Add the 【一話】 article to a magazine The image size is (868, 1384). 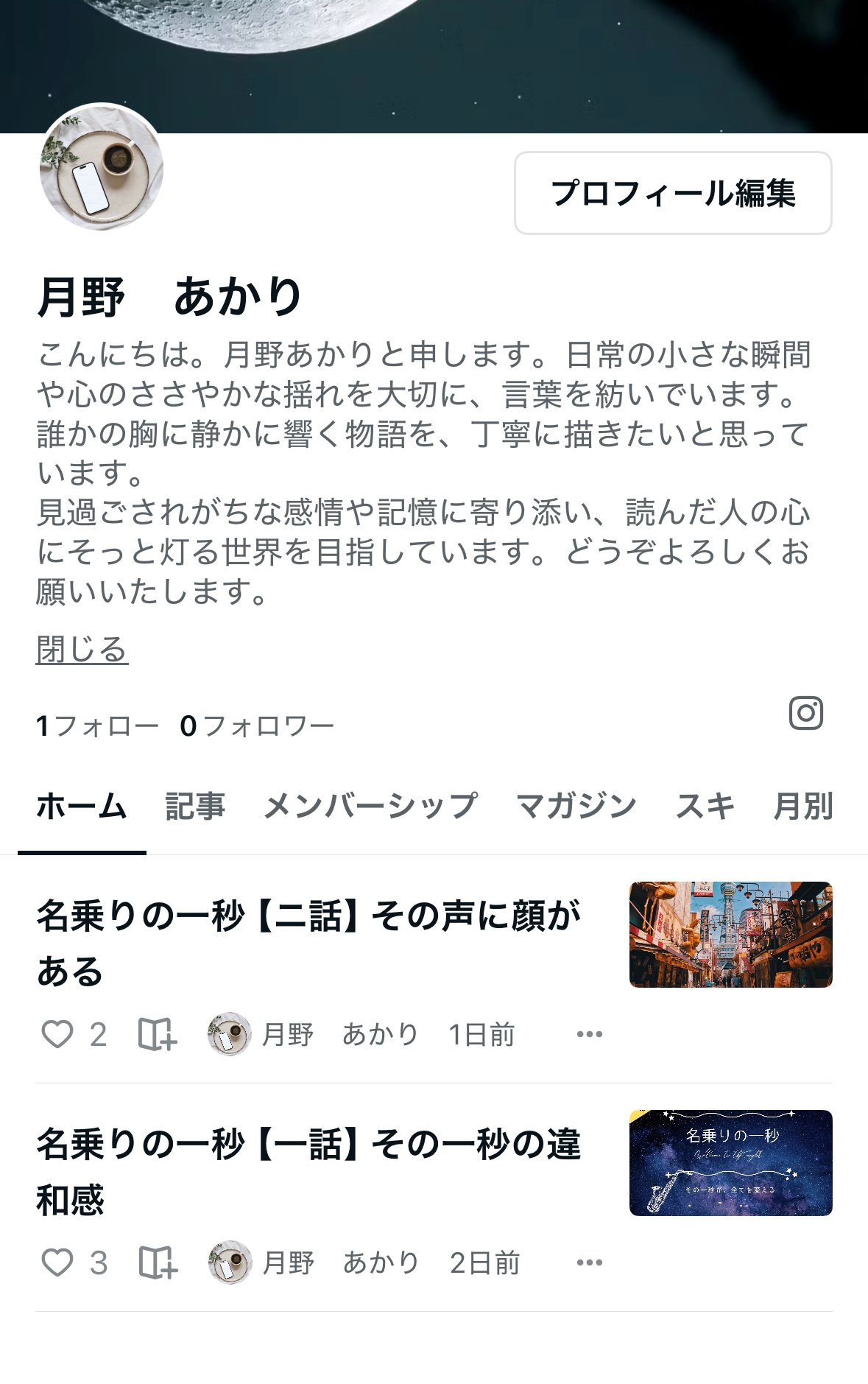(158, 1262)
